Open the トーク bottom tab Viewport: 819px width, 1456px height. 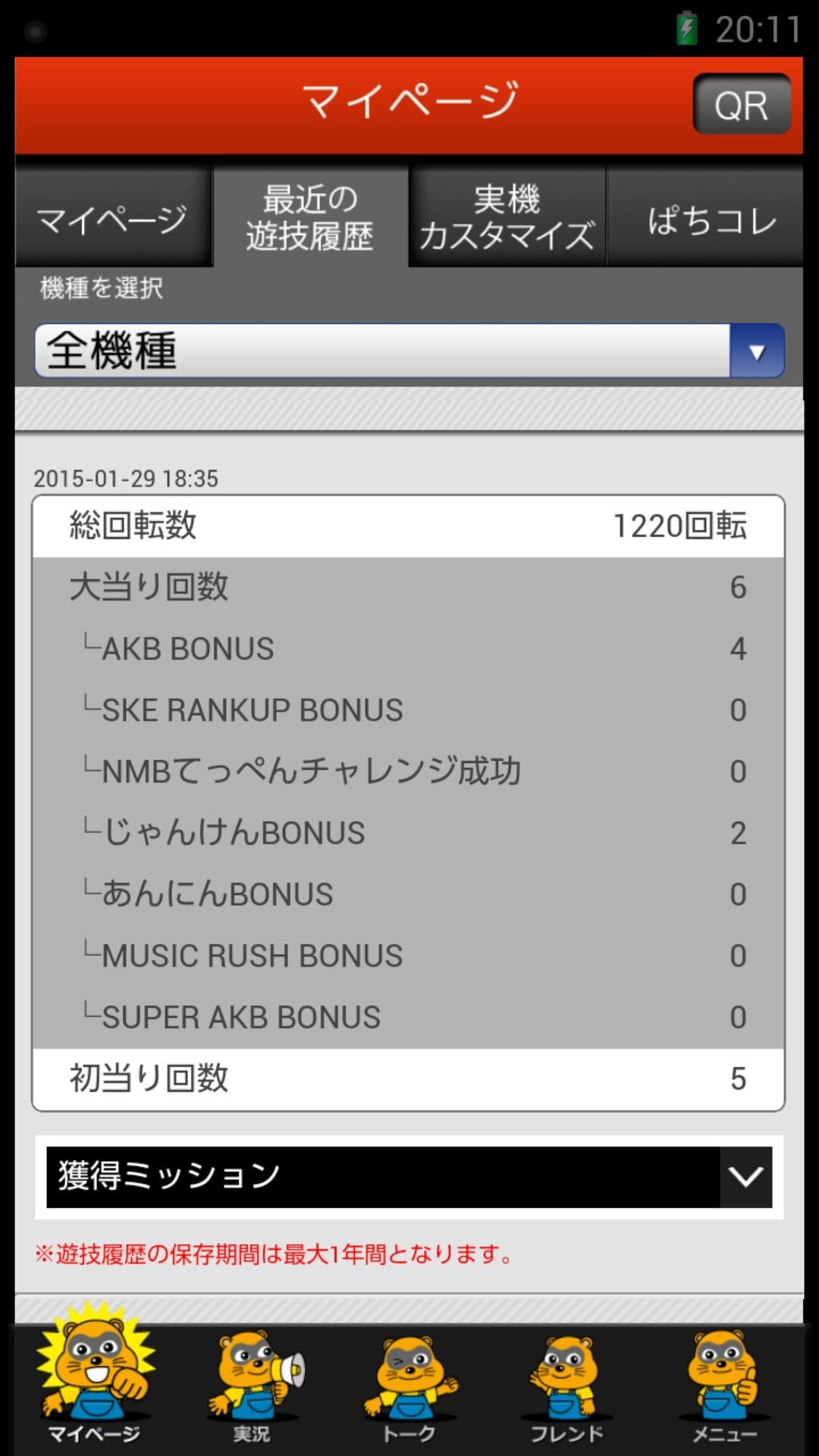point(409,1387)
